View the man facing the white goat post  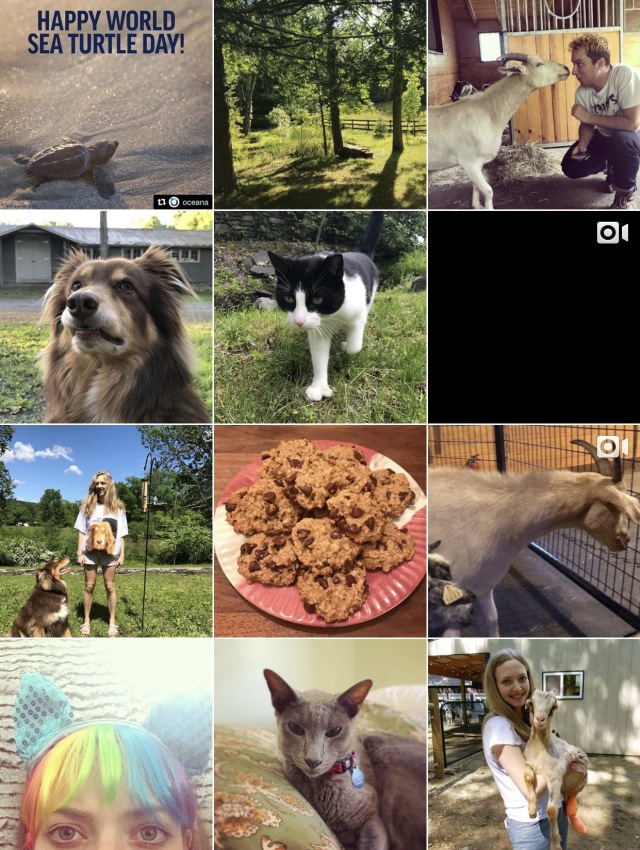coord(534,104)
